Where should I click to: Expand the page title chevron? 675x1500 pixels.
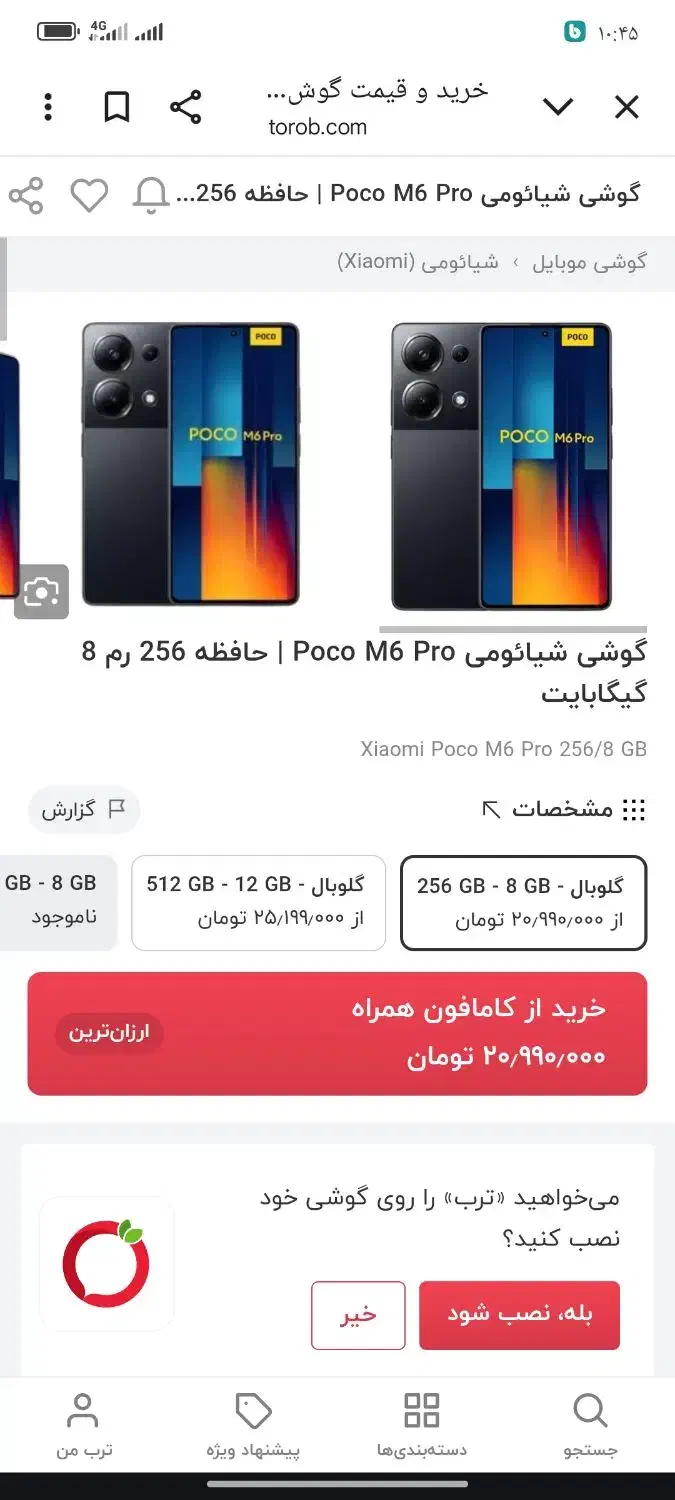coord(557,107)
